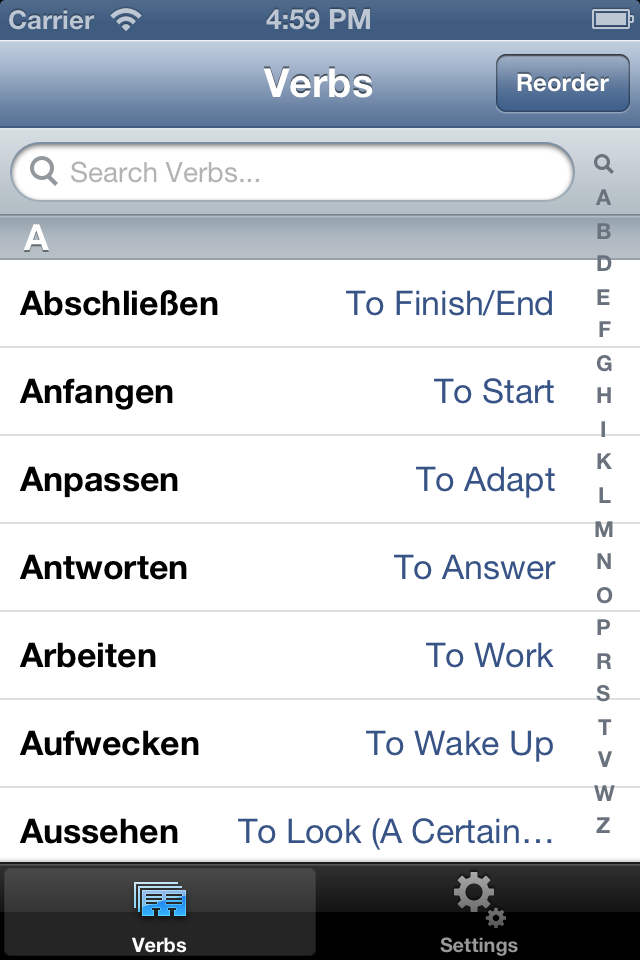The image size is (640, 960).
Task: Jump to letter E in index
Action: [604, 297]
